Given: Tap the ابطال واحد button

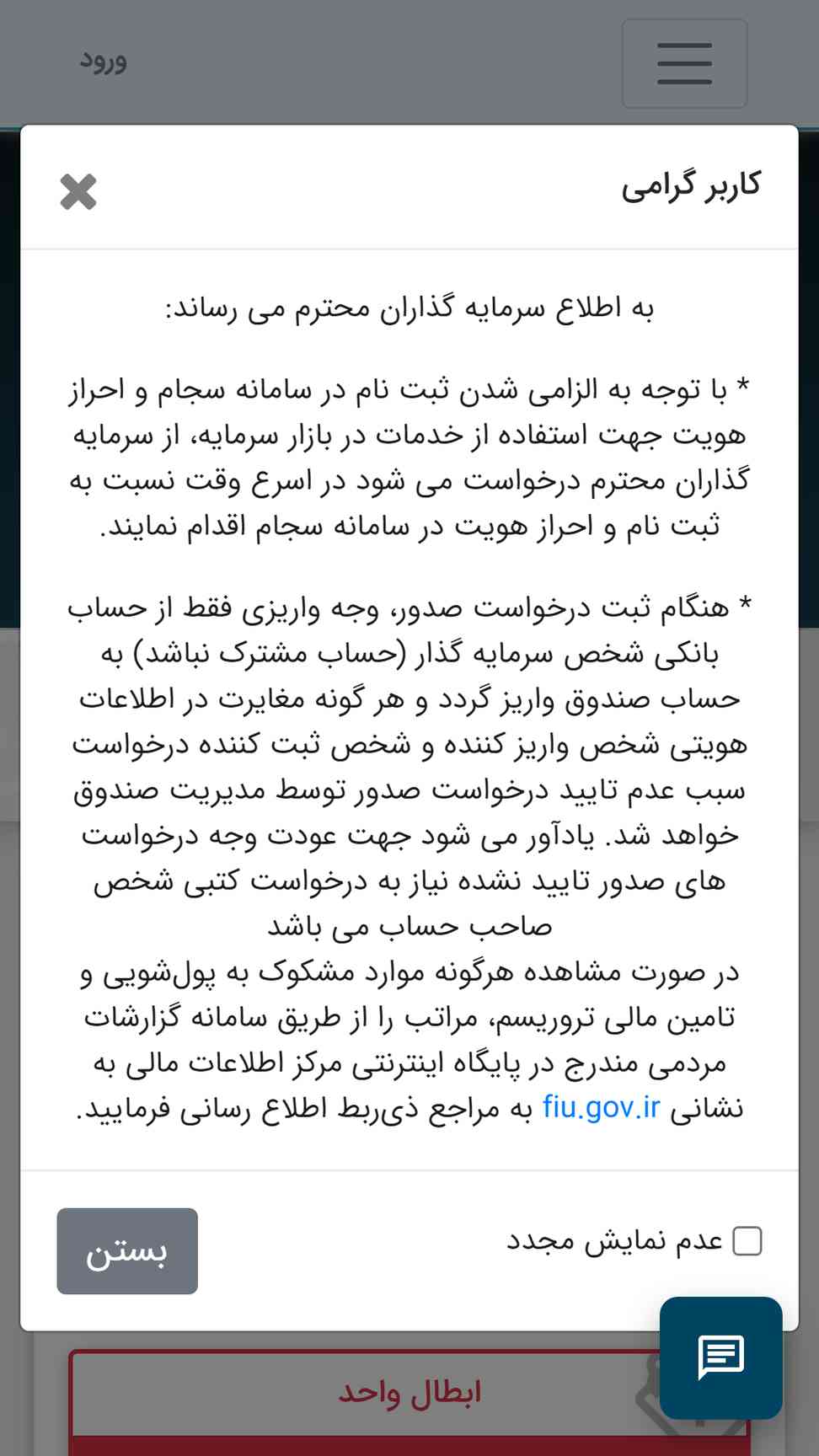Looking at the screenshot, I should click(x=409, y=1392).
